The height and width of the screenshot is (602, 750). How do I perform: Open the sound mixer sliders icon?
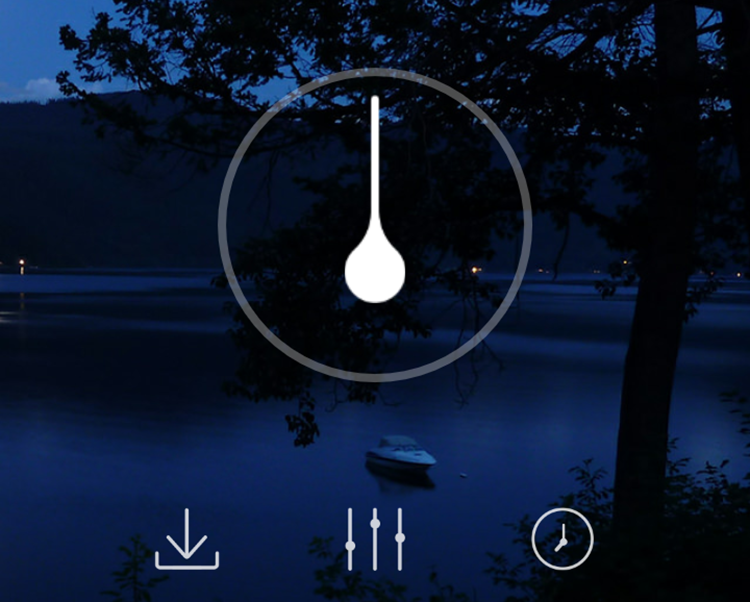(375, 539)
